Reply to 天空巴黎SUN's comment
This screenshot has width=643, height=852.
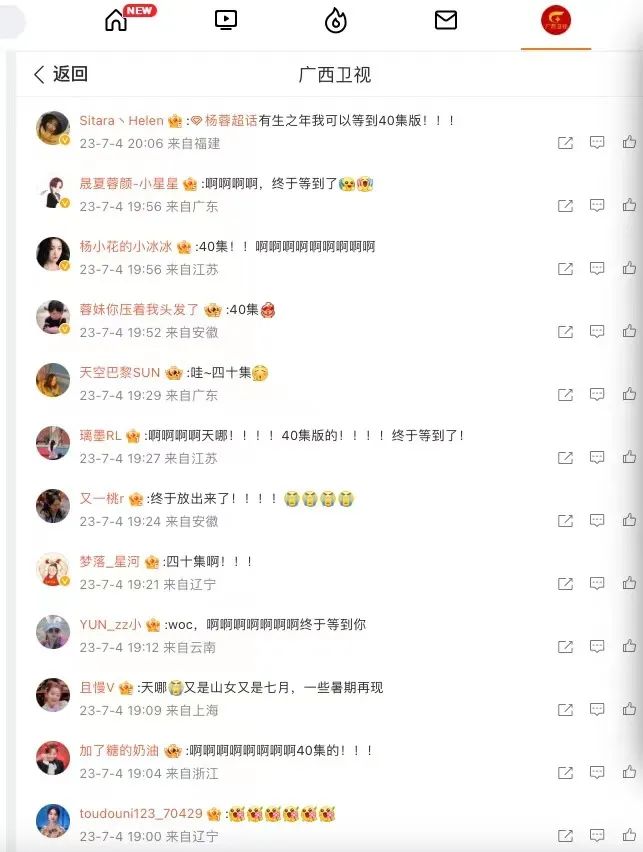(x=597, y=395)
